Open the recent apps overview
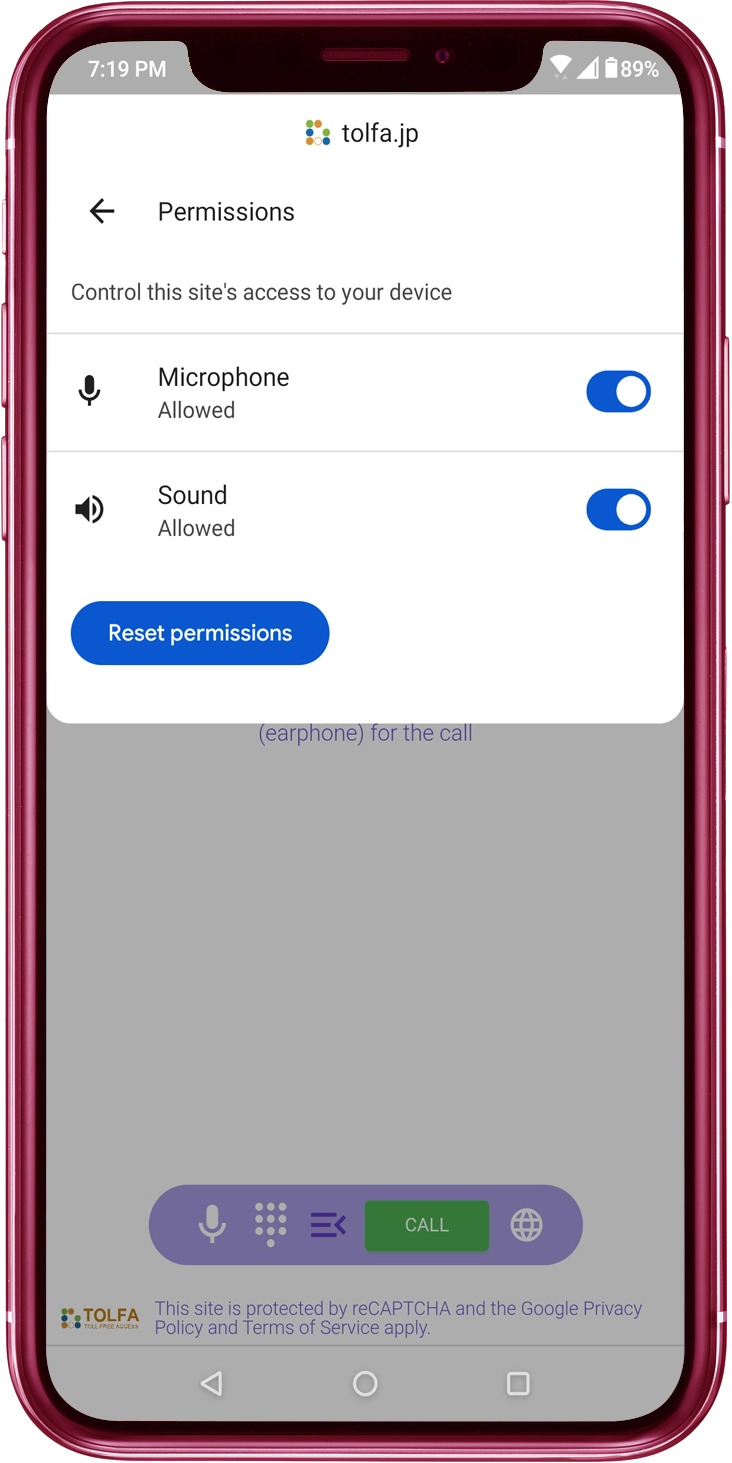The width and height of the screenshot is (732, 1463). 517,1383
